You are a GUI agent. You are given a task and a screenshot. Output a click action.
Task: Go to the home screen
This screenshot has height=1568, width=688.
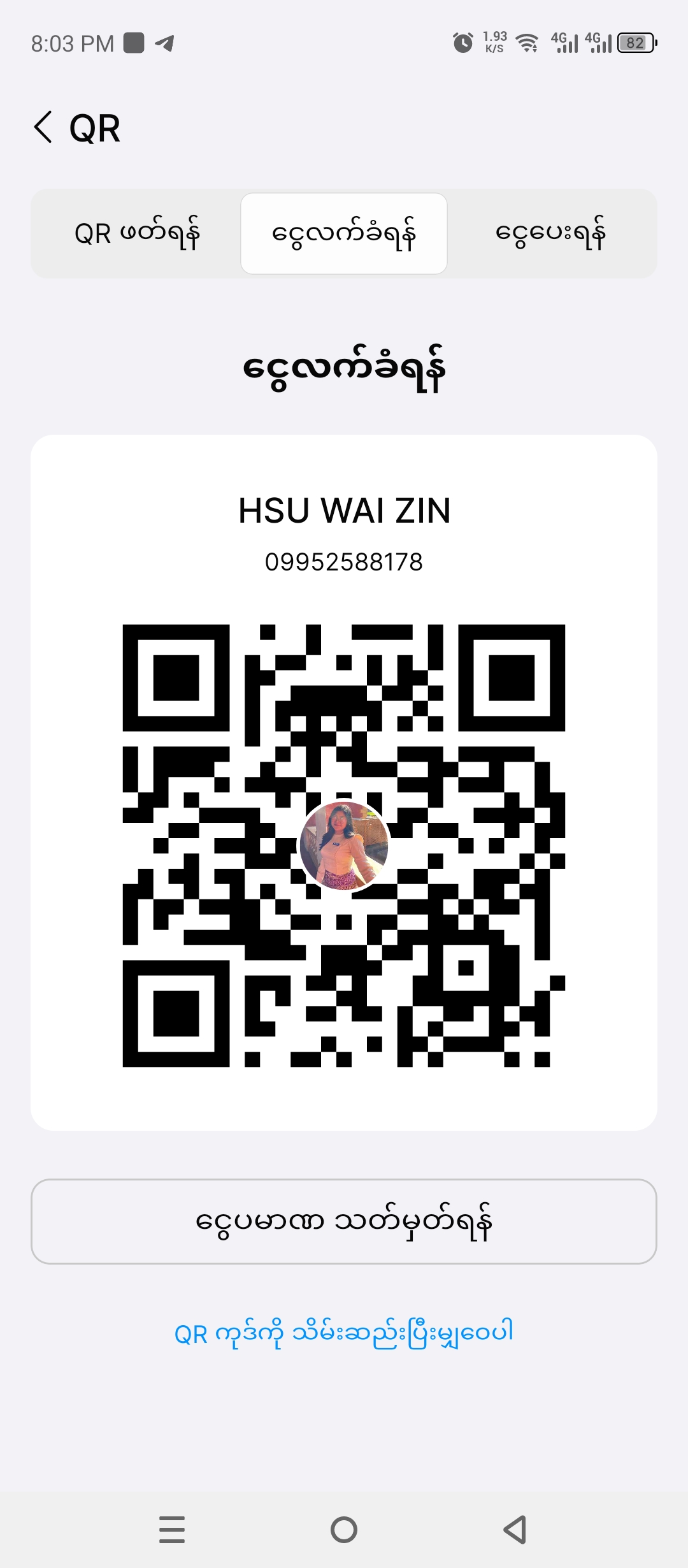point(344,1530)
